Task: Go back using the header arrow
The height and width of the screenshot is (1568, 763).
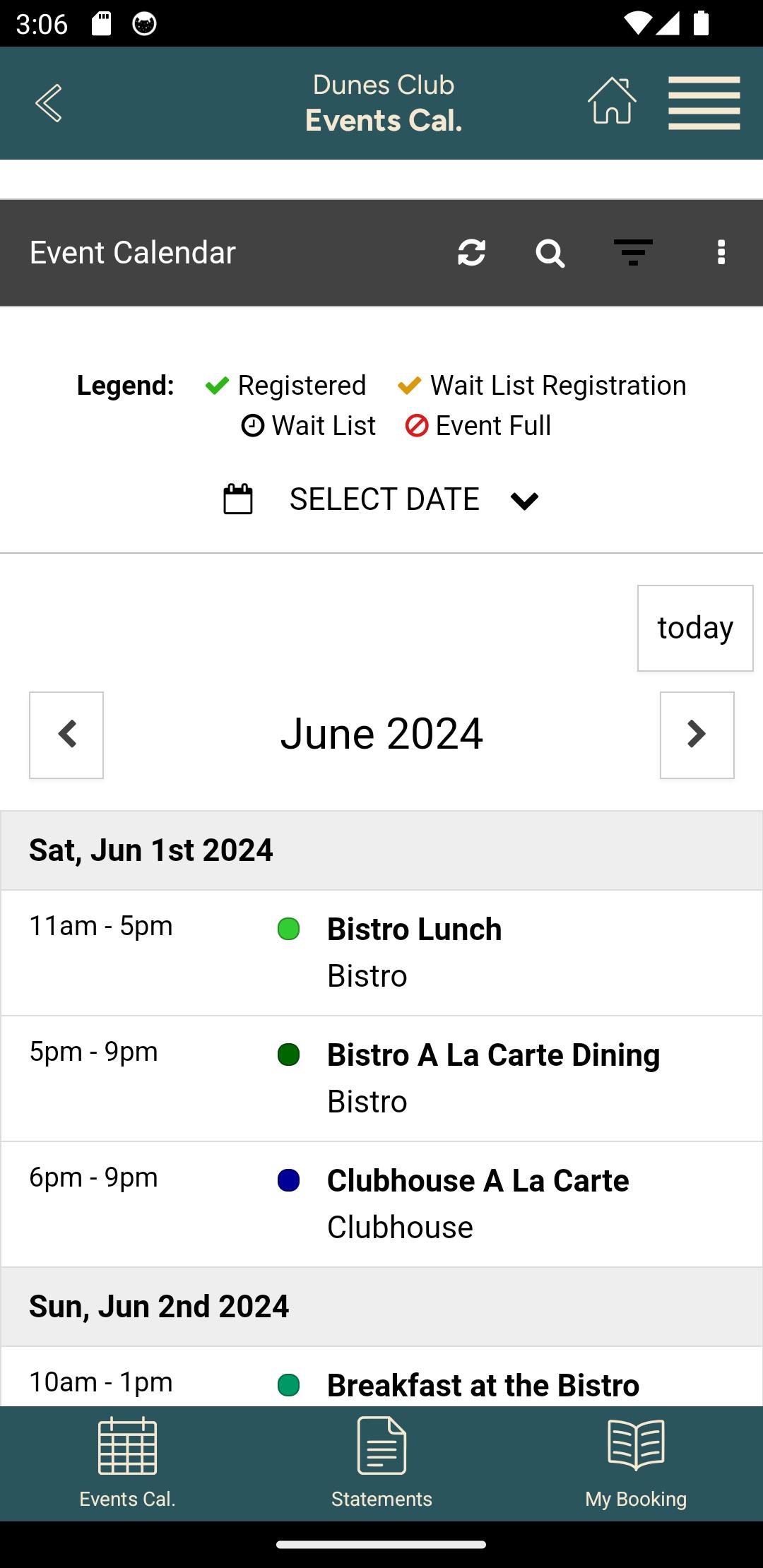Action: (x=49, y=103)
